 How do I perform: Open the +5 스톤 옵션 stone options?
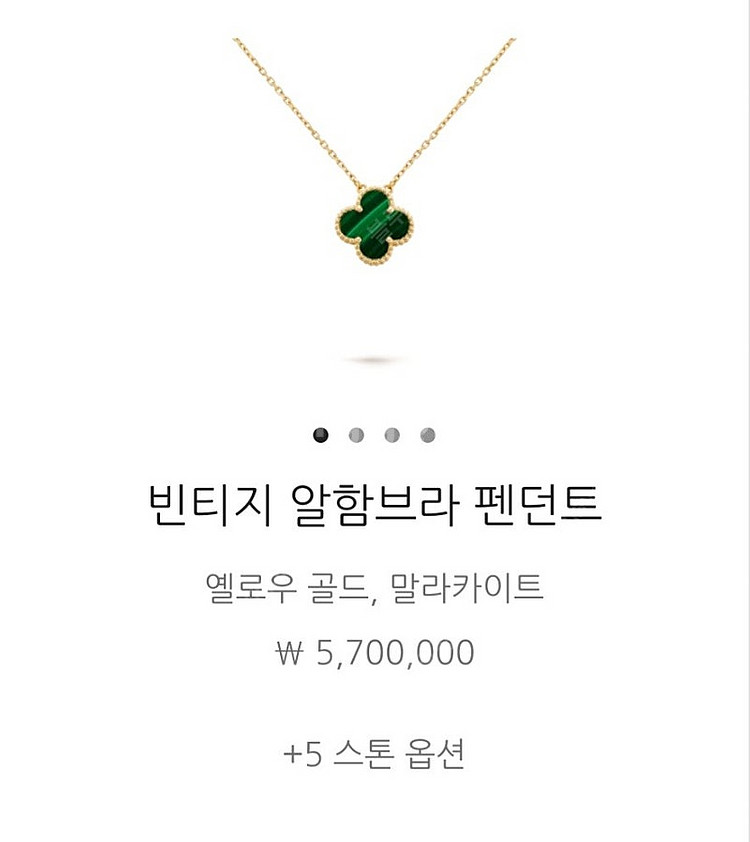click(374, 753)
